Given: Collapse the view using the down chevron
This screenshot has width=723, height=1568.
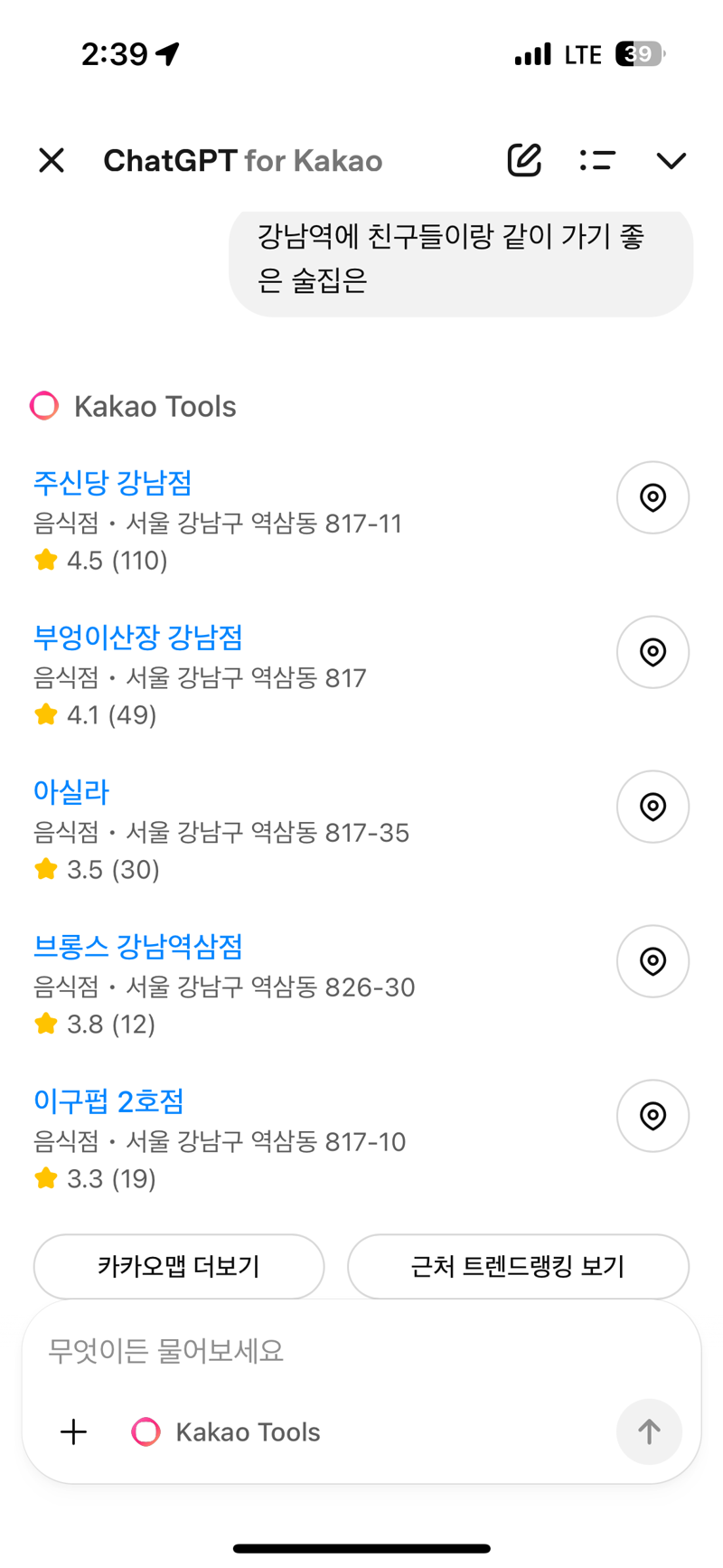Looking at the screenshot, I should pyautogui.click(x=671, y=161).
